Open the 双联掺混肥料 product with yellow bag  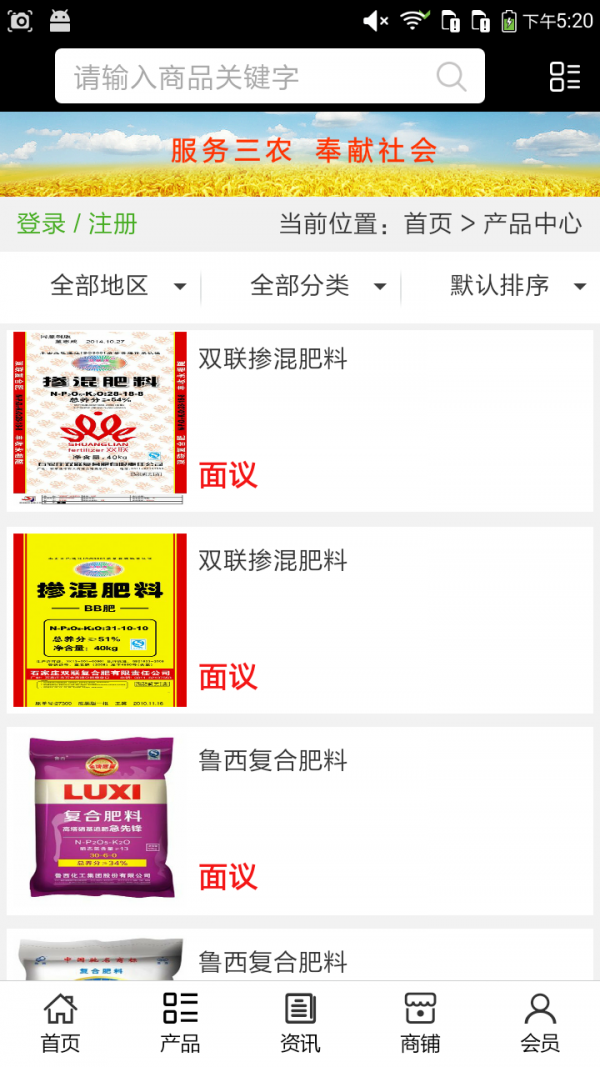(300, 620)
